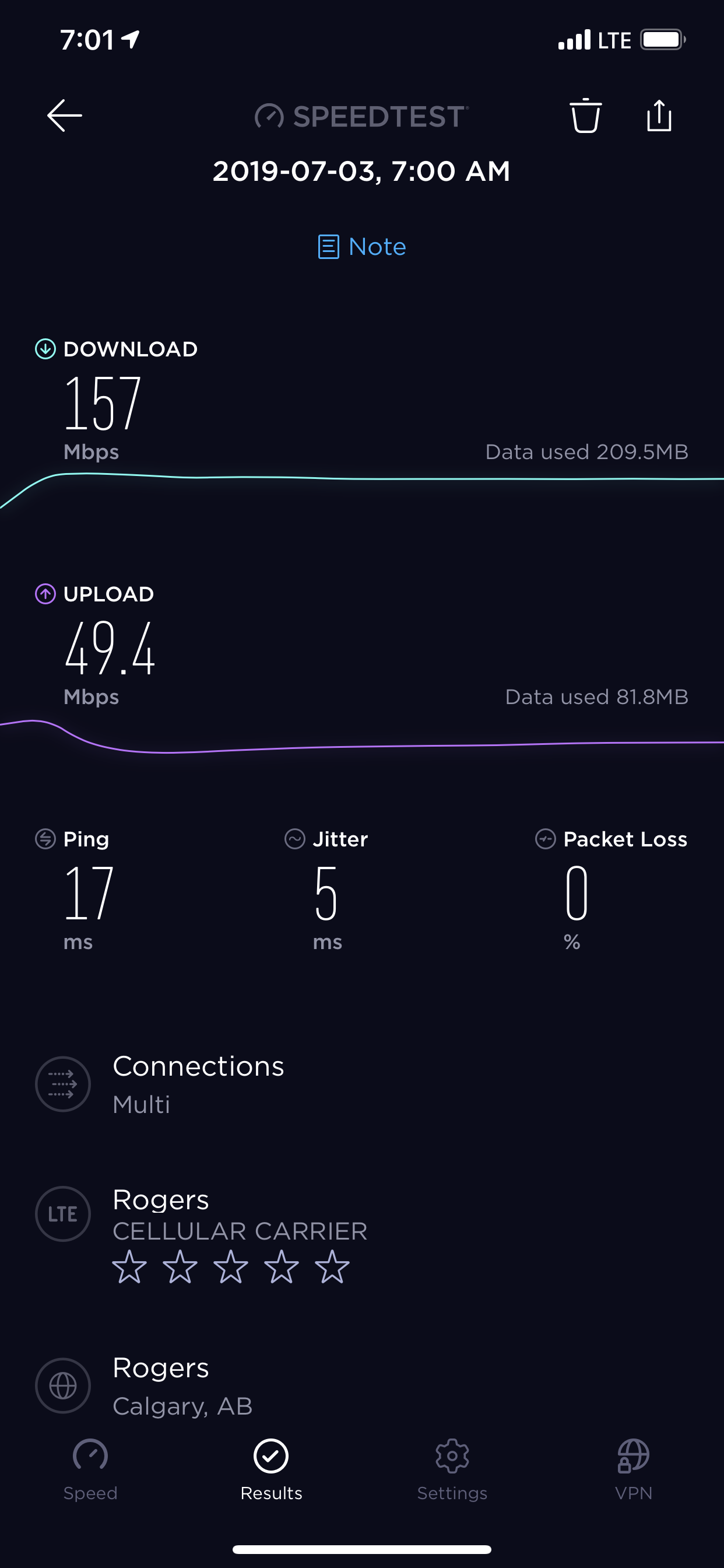Image resolution: width=724 pixels, height=1568 pixels.
Task: Share this speed test result
Action: coord(659,116)
